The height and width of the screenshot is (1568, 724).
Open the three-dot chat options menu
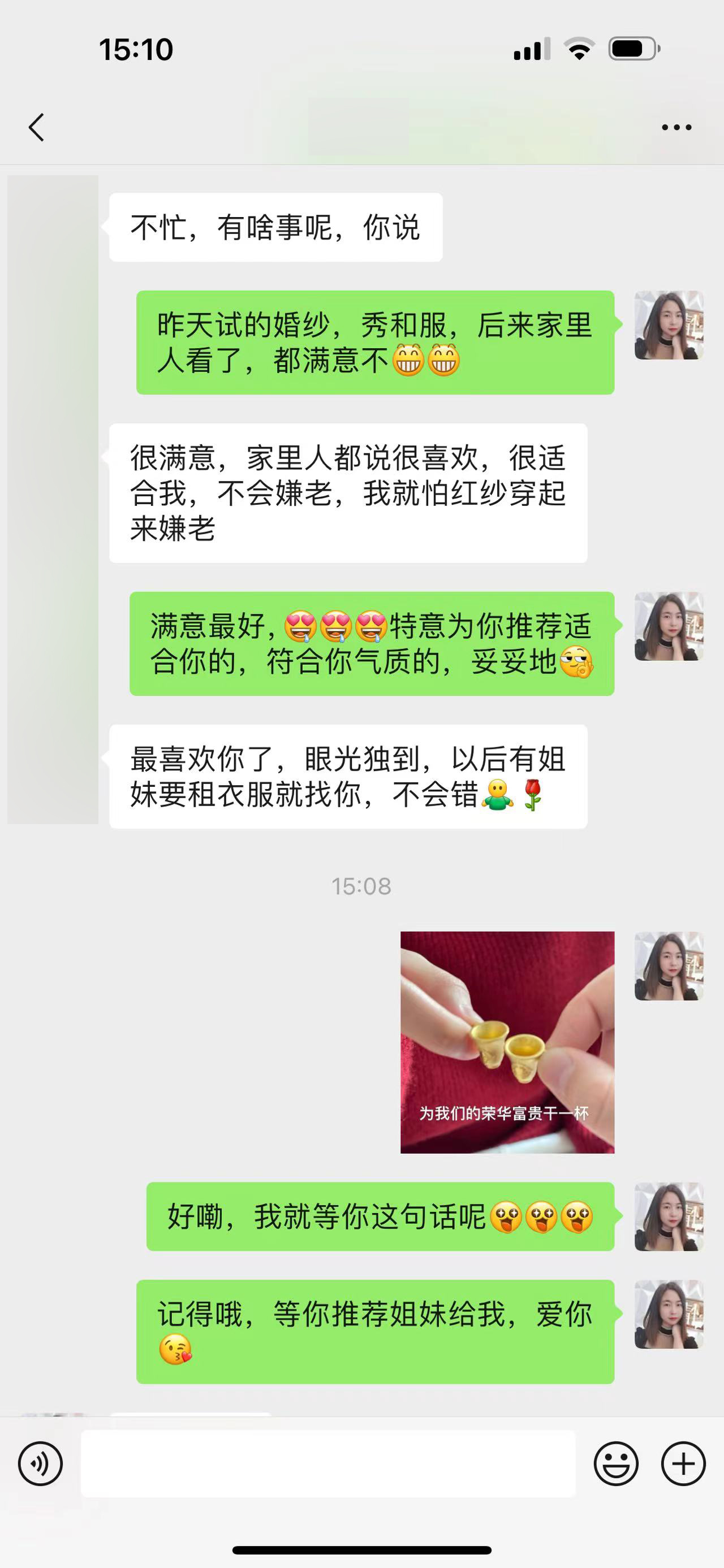coord(676,127)
